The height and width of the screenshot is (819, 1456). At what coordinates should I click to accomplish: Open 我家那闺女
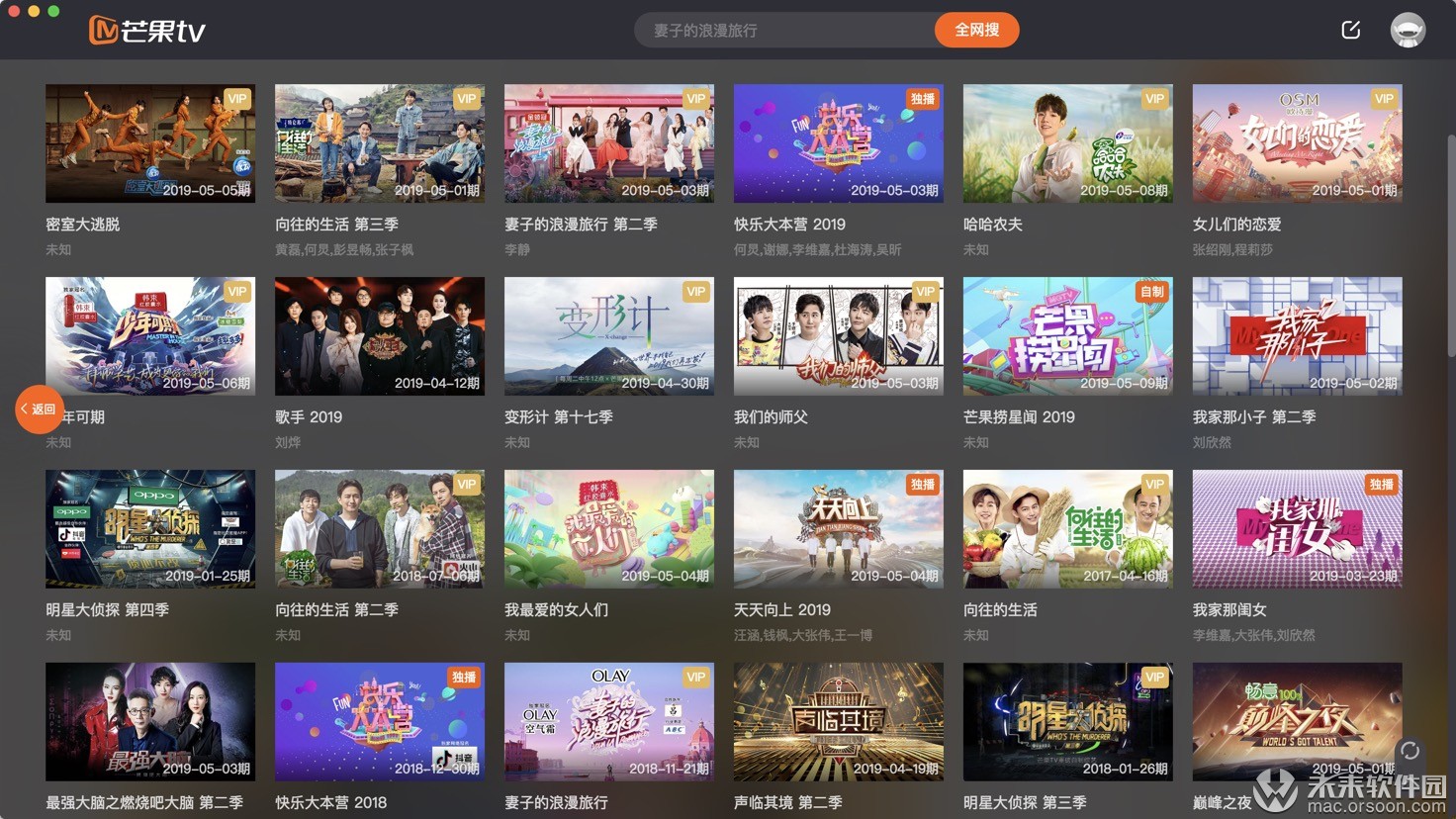point(1298,529)
